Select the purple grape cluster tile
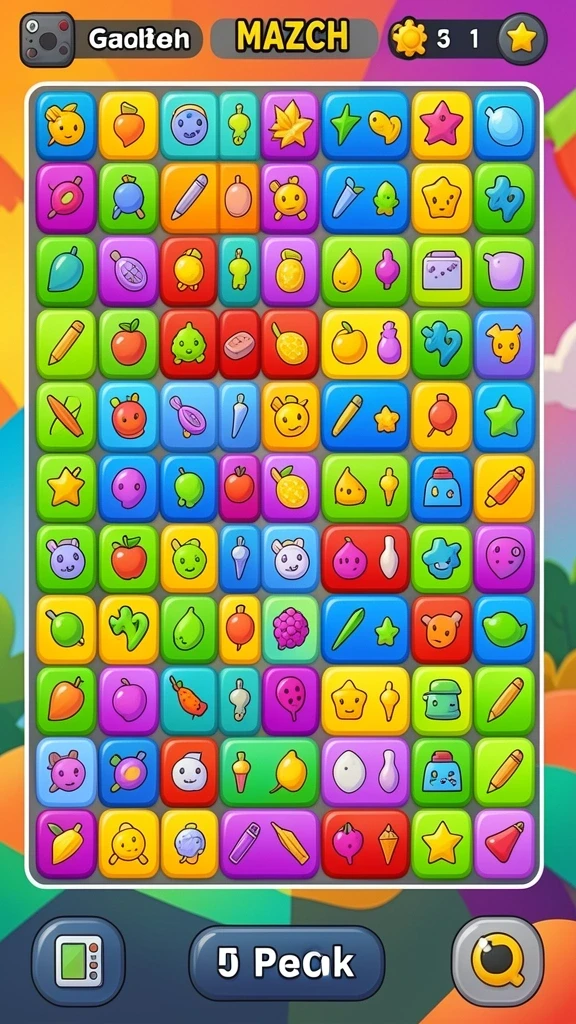The image size is (576, 1024). [x=290, y=629]
